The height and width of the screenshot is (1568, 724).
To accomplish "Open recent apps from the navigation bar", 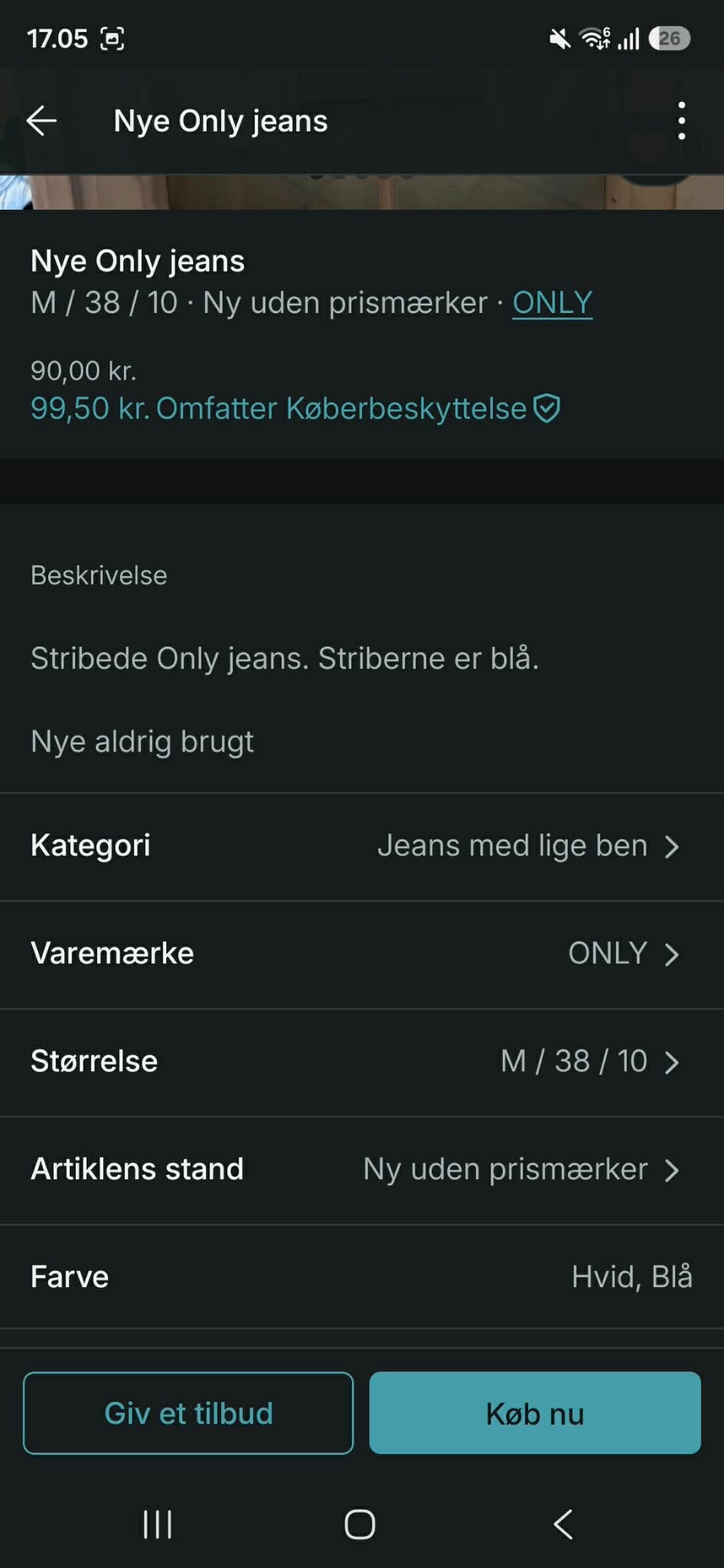I will tap(158, 1524).
